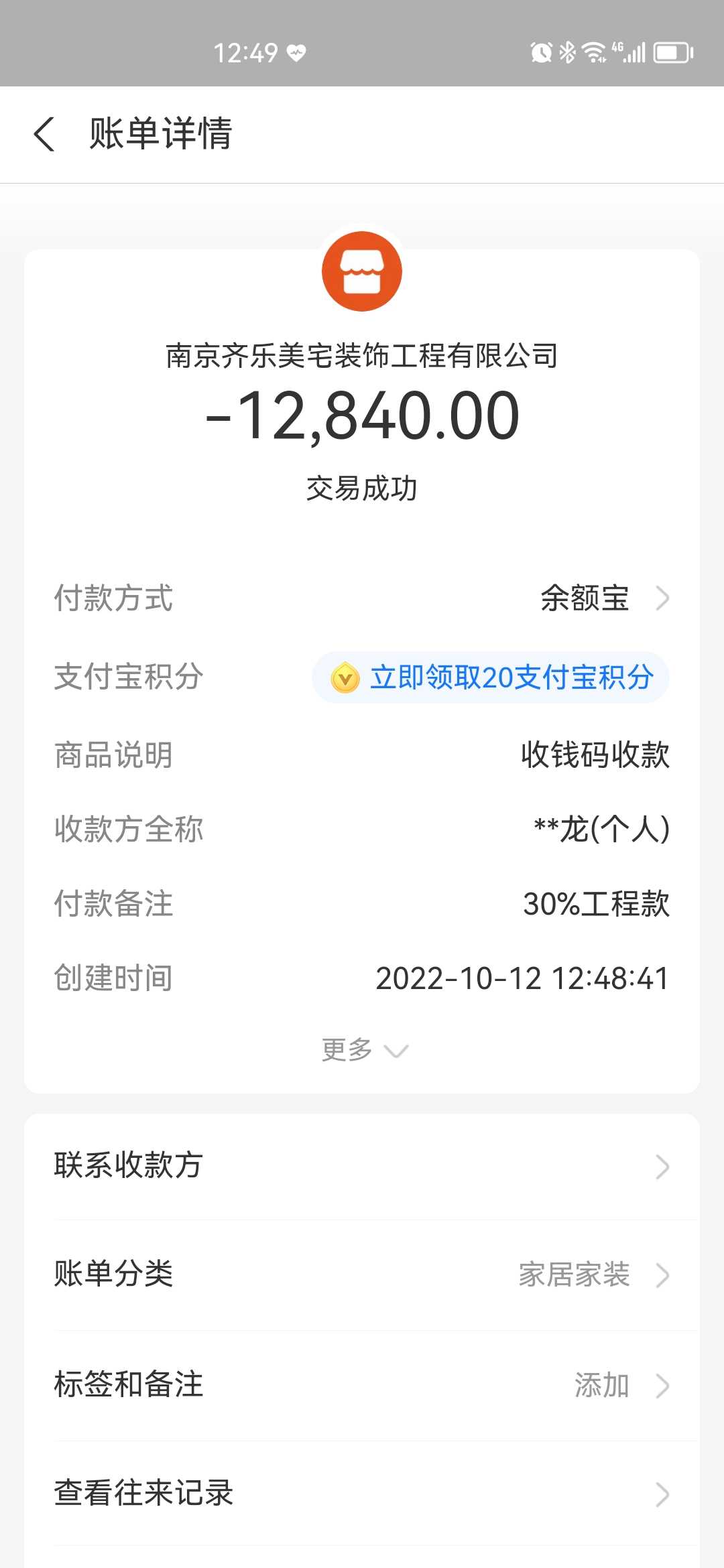Screen dimensions: 724x1568
Task: Open 联系收款方
Action: 362,1166
